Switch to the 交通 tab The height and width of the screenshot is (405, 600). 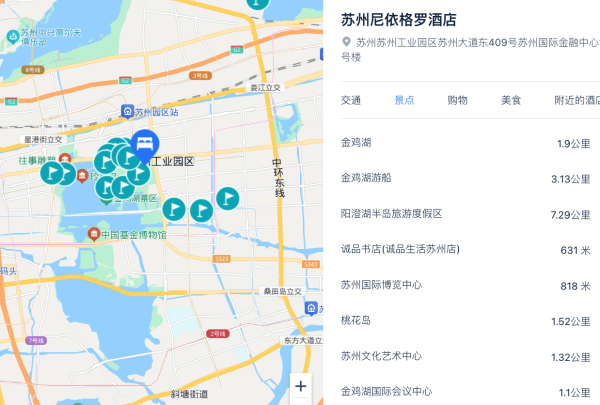point(351,100)
